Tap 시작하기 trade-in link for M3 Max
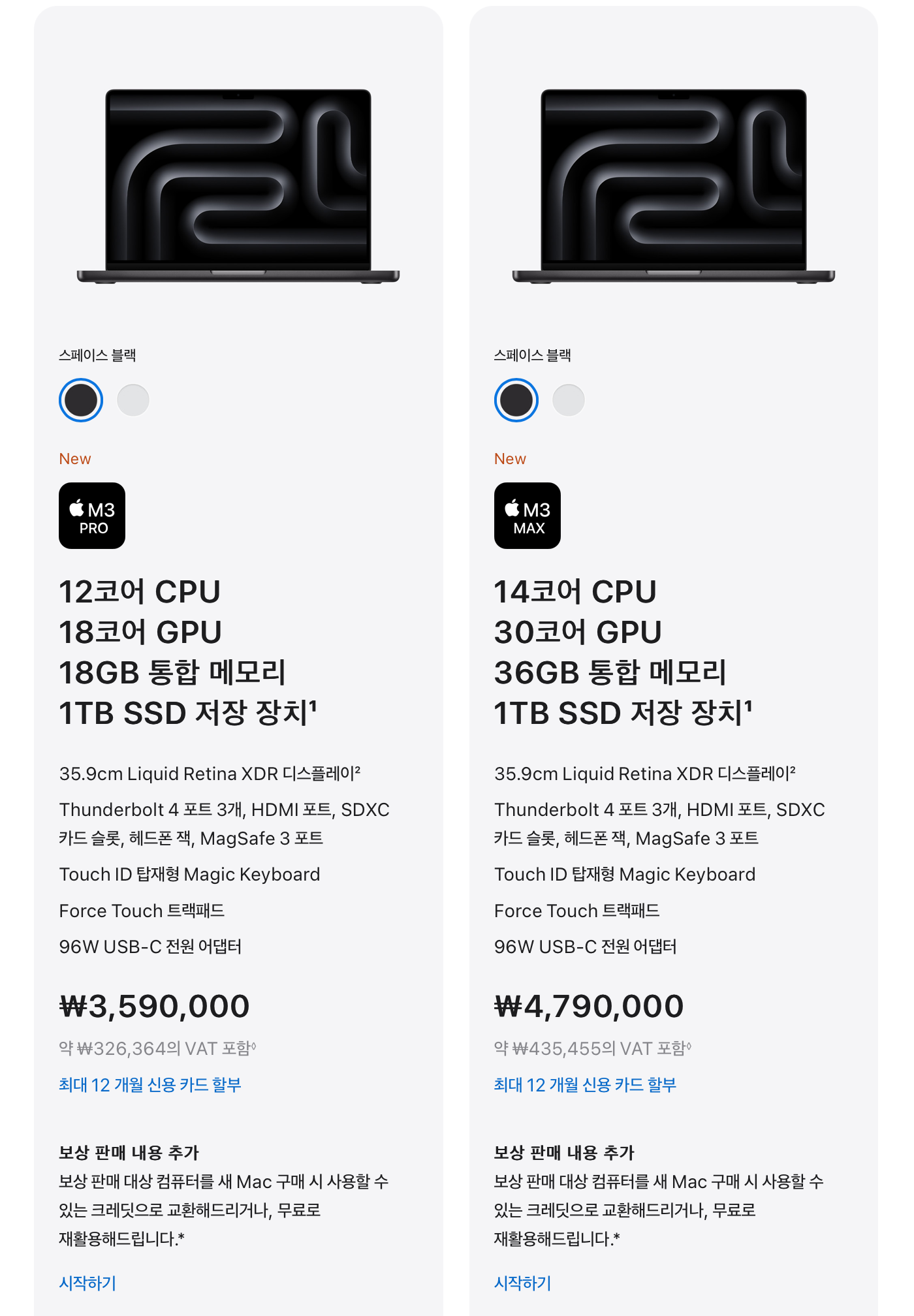The image size is (914, 1316). click(522, 1283)
